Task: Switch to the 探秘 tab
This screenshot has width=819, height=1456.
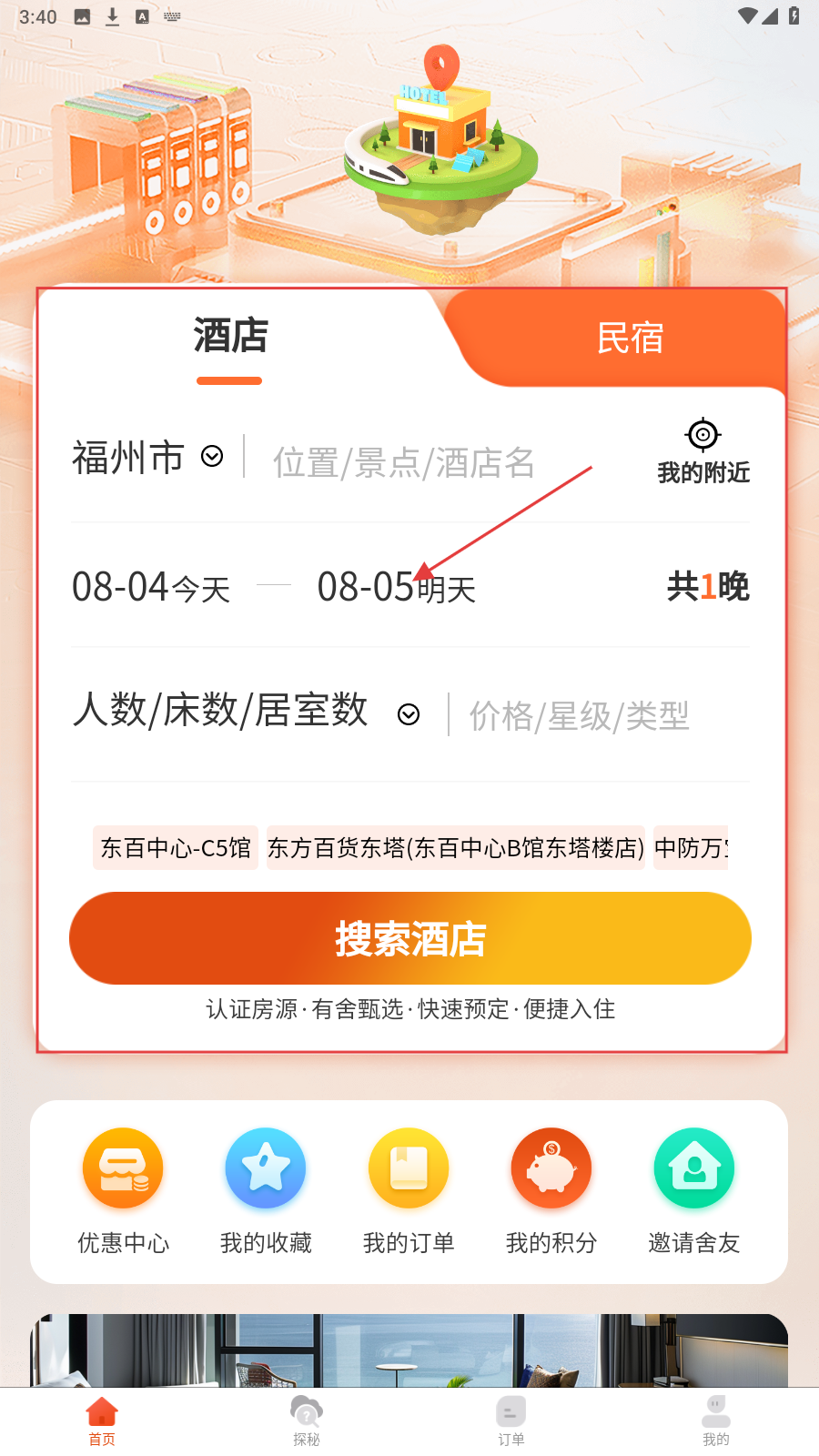Action: point(307,1421)
